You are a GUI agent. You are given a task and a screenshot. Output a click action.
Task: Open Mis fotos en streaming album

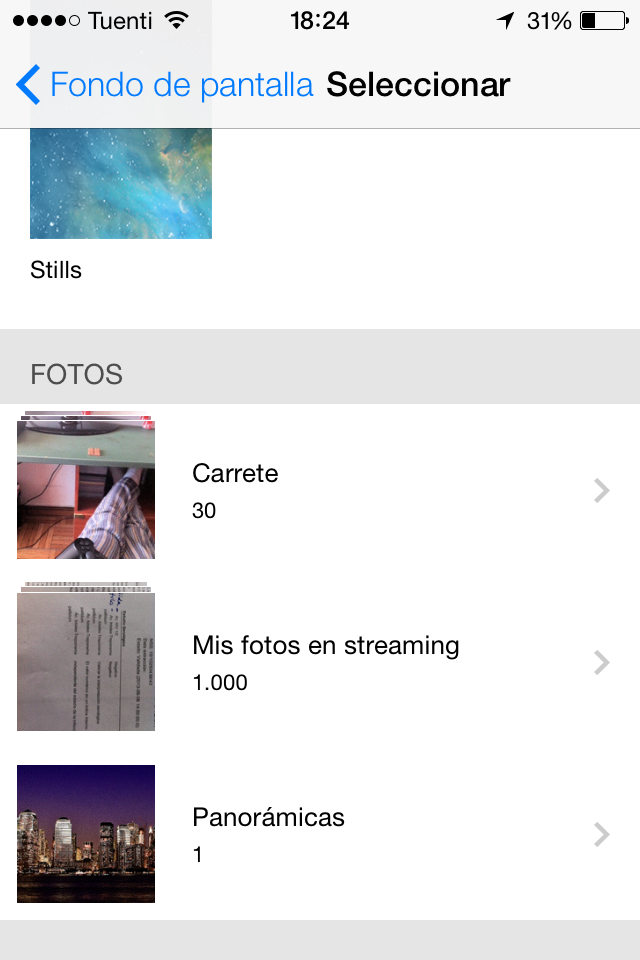pos(320,662)
